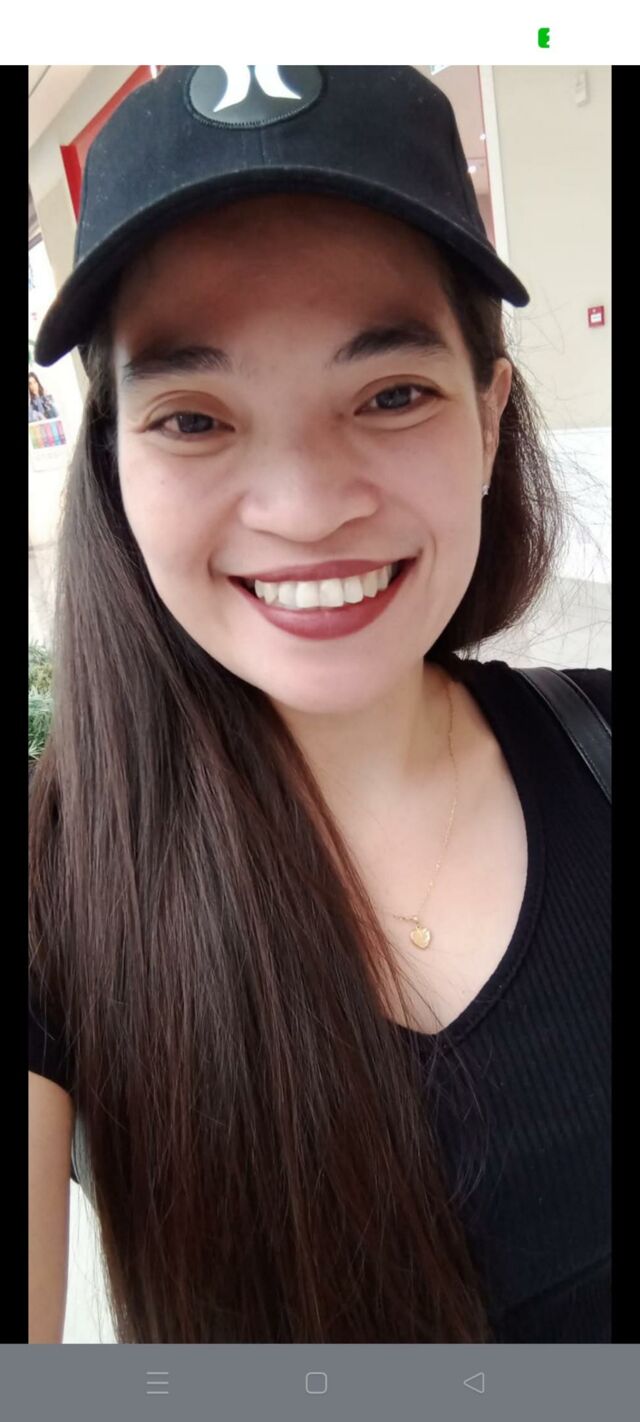This screenshot has width=640, height=1422.
Task: Return to the home screen
Action: click(316, 1382)
